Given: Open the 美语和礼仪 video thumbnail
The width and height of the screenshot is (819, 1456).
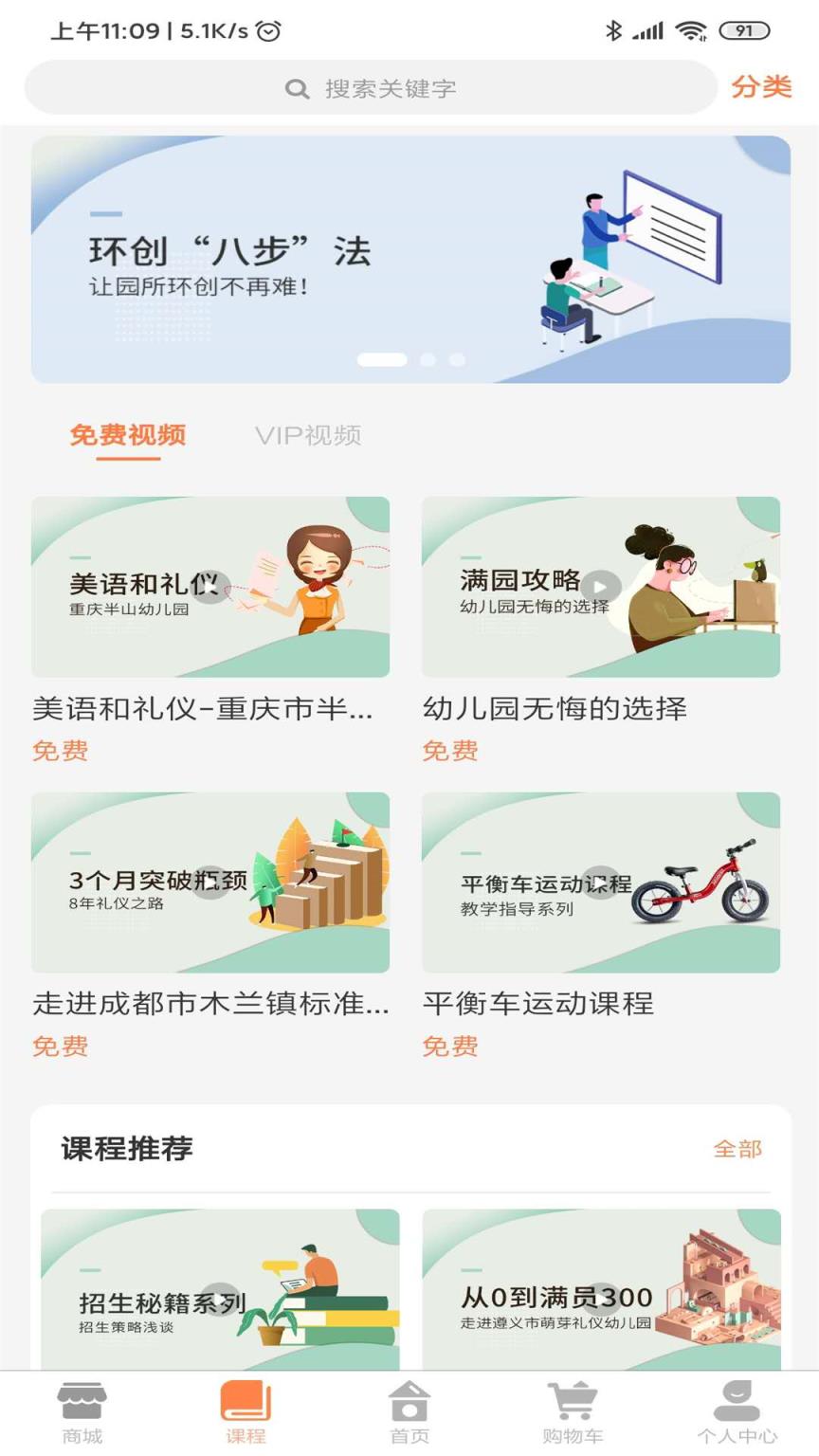Looking at the screenshot, I should [209, 586].
